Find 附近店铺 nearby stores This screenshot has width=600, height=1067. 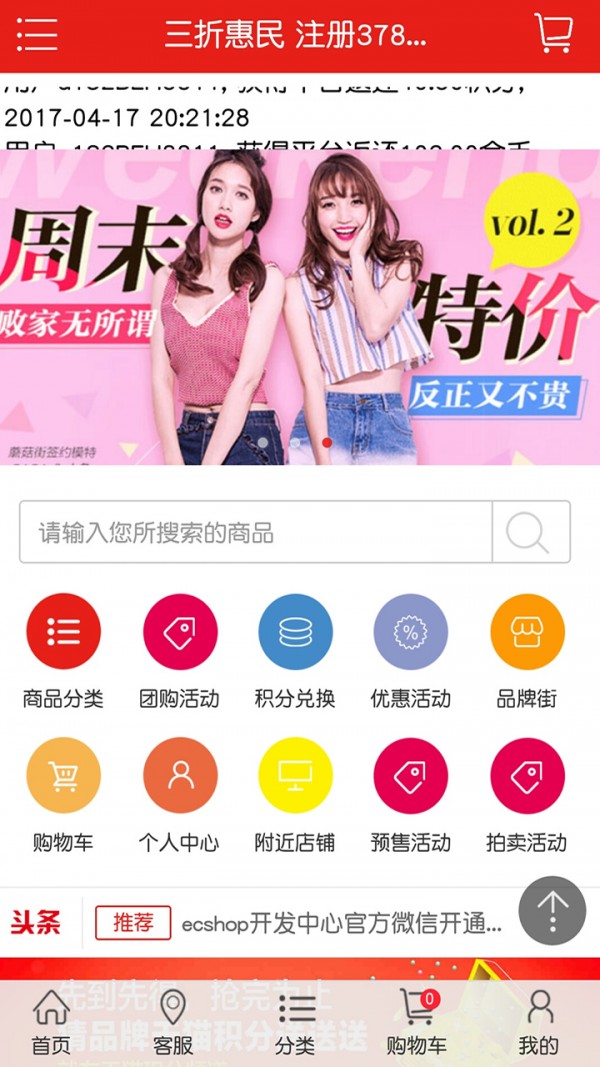pyautogui.click(x=295, y=776)
